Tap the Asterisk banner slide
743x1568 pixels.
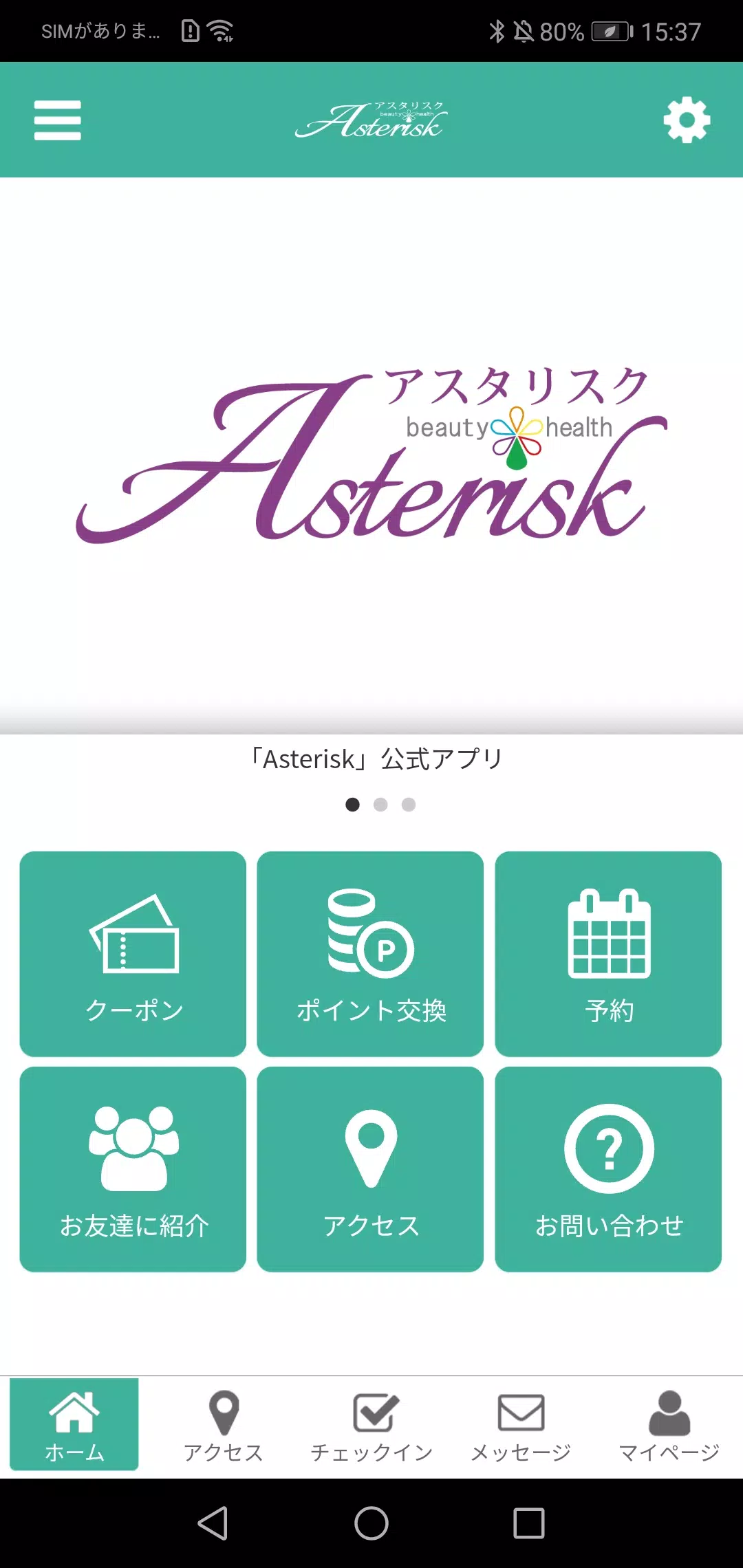coord(371,454)
